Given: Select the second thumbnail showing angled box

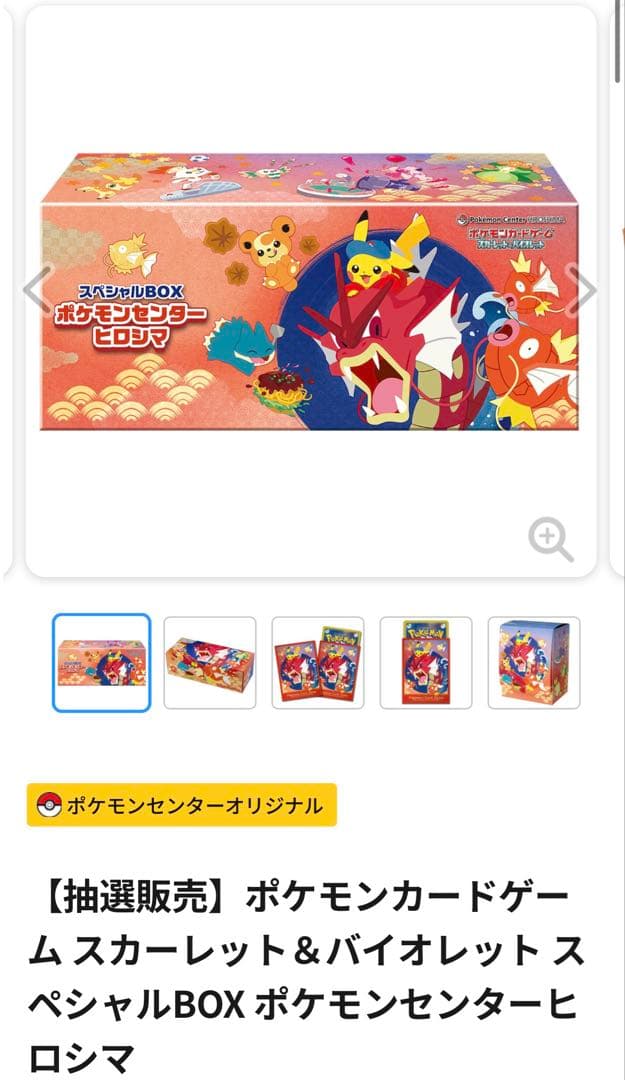Looking at the screenshot, I should [x=210, y=663].
